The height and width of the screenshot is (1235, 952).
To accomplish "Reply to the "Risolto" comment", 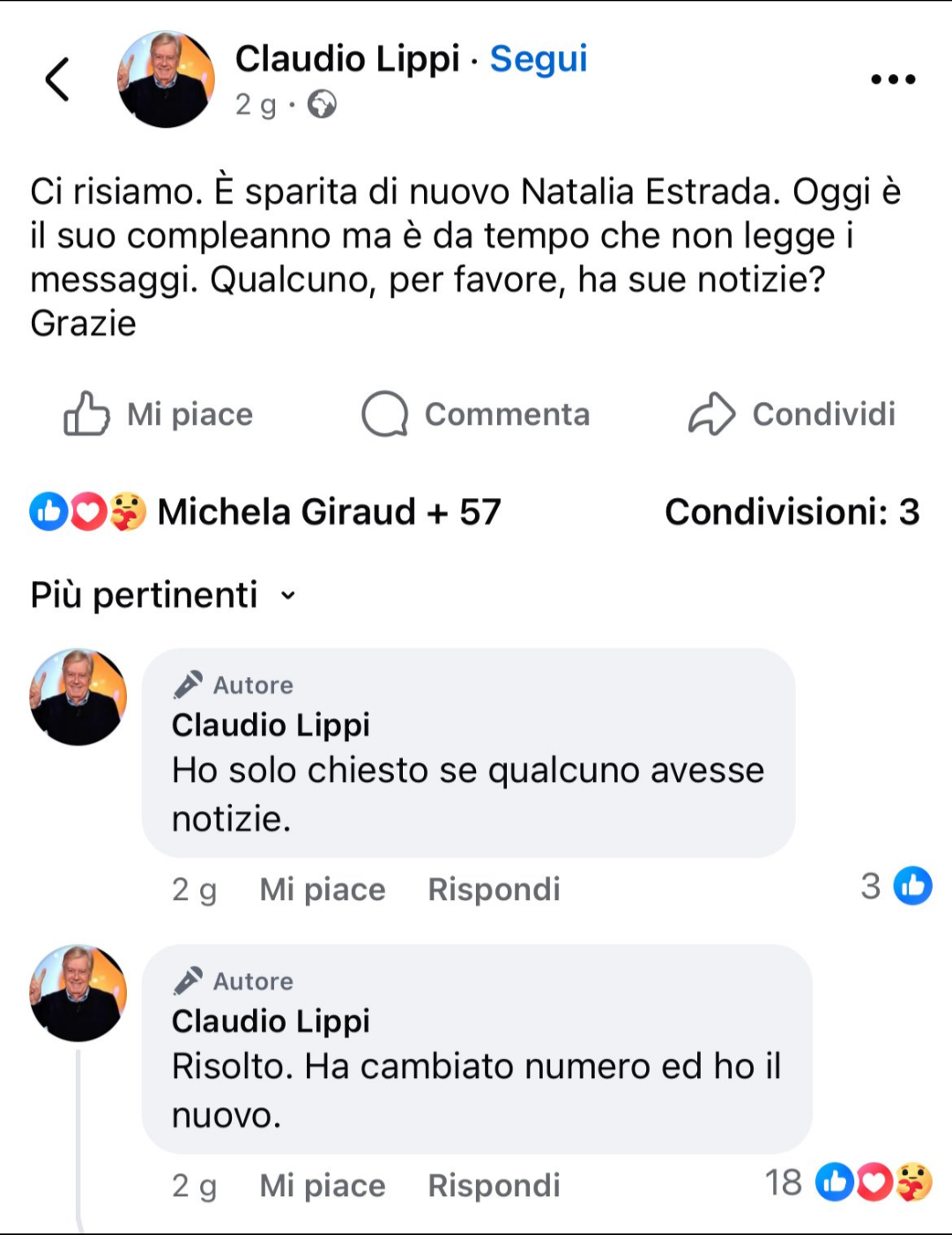I will point(494,1186).
